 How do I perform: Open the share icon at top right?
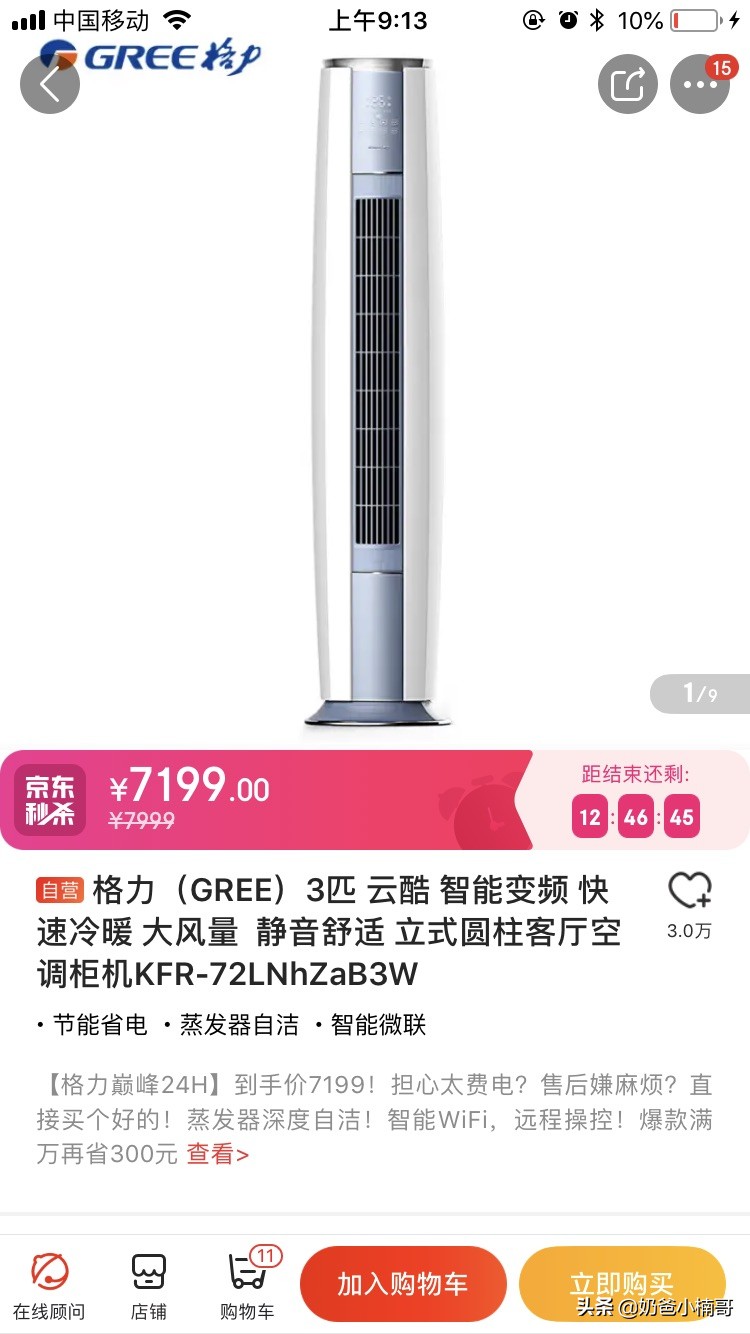click(x=628, y=84)
